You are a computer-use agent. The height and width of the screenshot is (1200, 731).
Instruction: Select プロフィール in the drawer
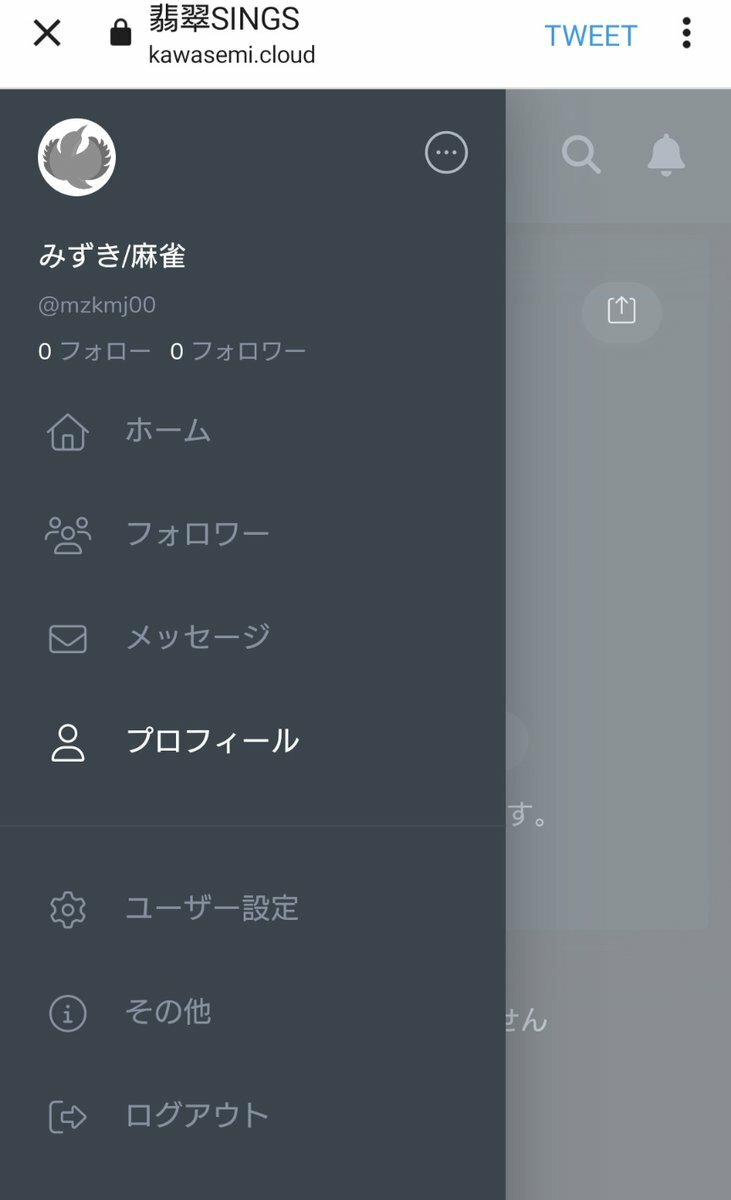coord(211,741)
